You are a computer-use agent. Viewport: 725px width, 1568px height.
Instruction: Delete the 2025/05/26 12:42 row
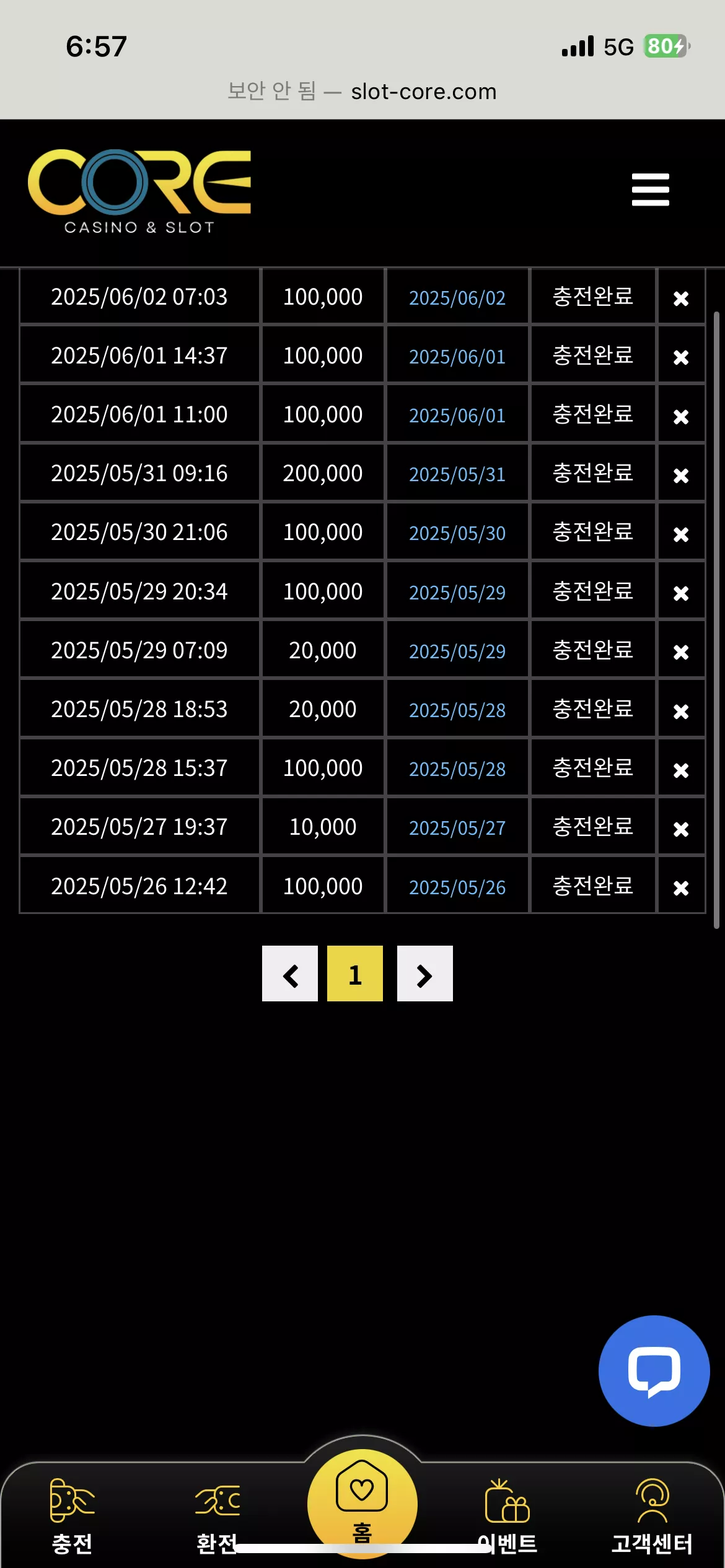[681, 888]
